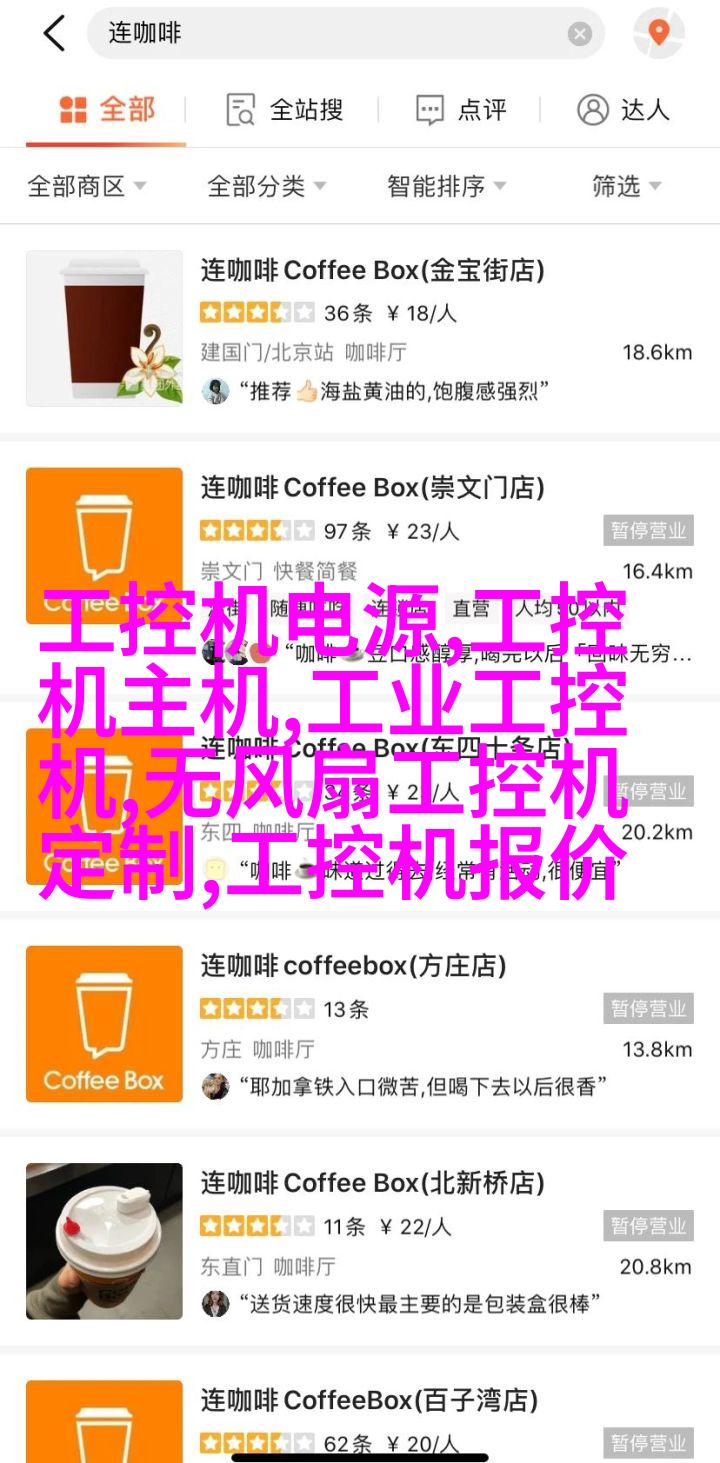This screenshot has height=1463, width=720.
Task: Open 连咖啡 Coffee Box(北新桥店)
Action: [372, 1184]
